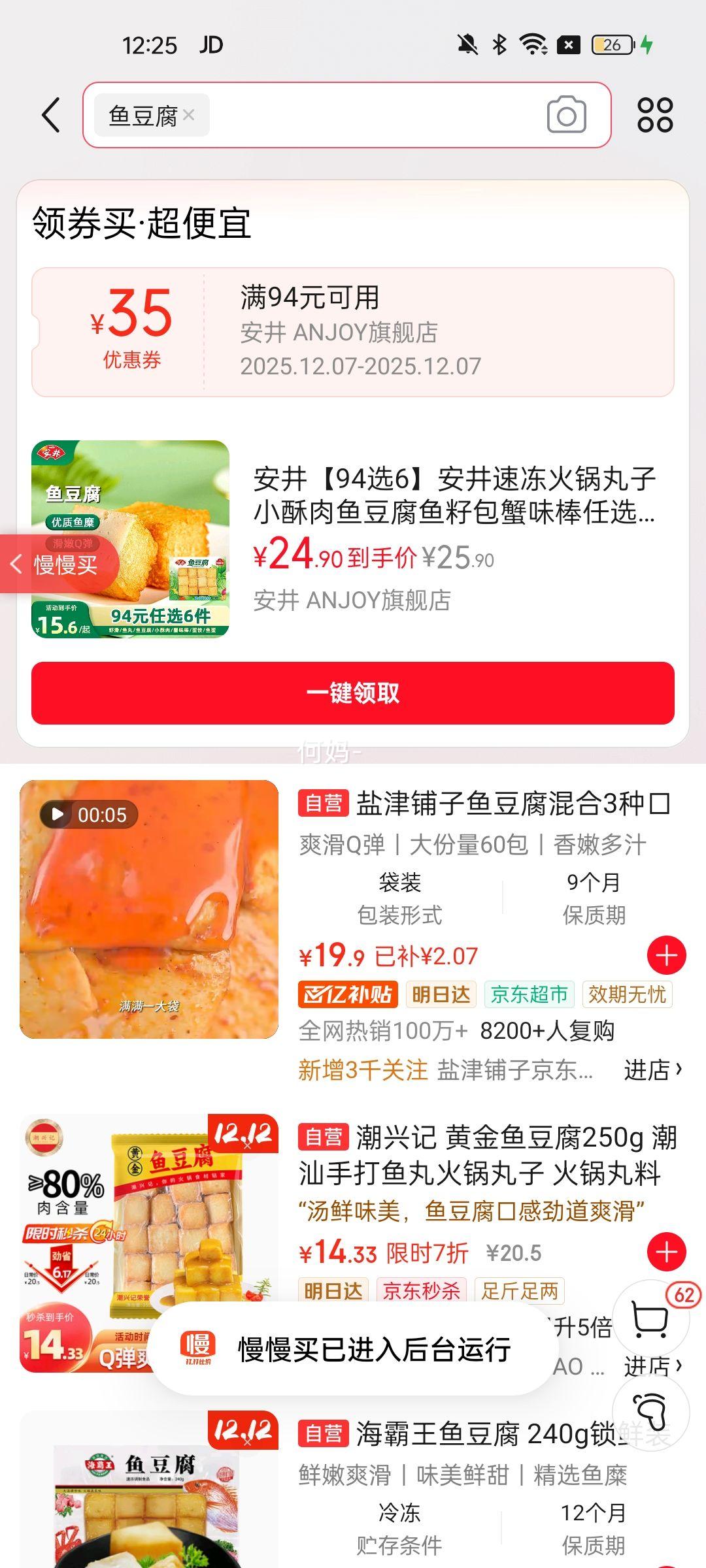Open camera image search in the search bar
The height and width of the screenshot is (1568, 706).
565,114
